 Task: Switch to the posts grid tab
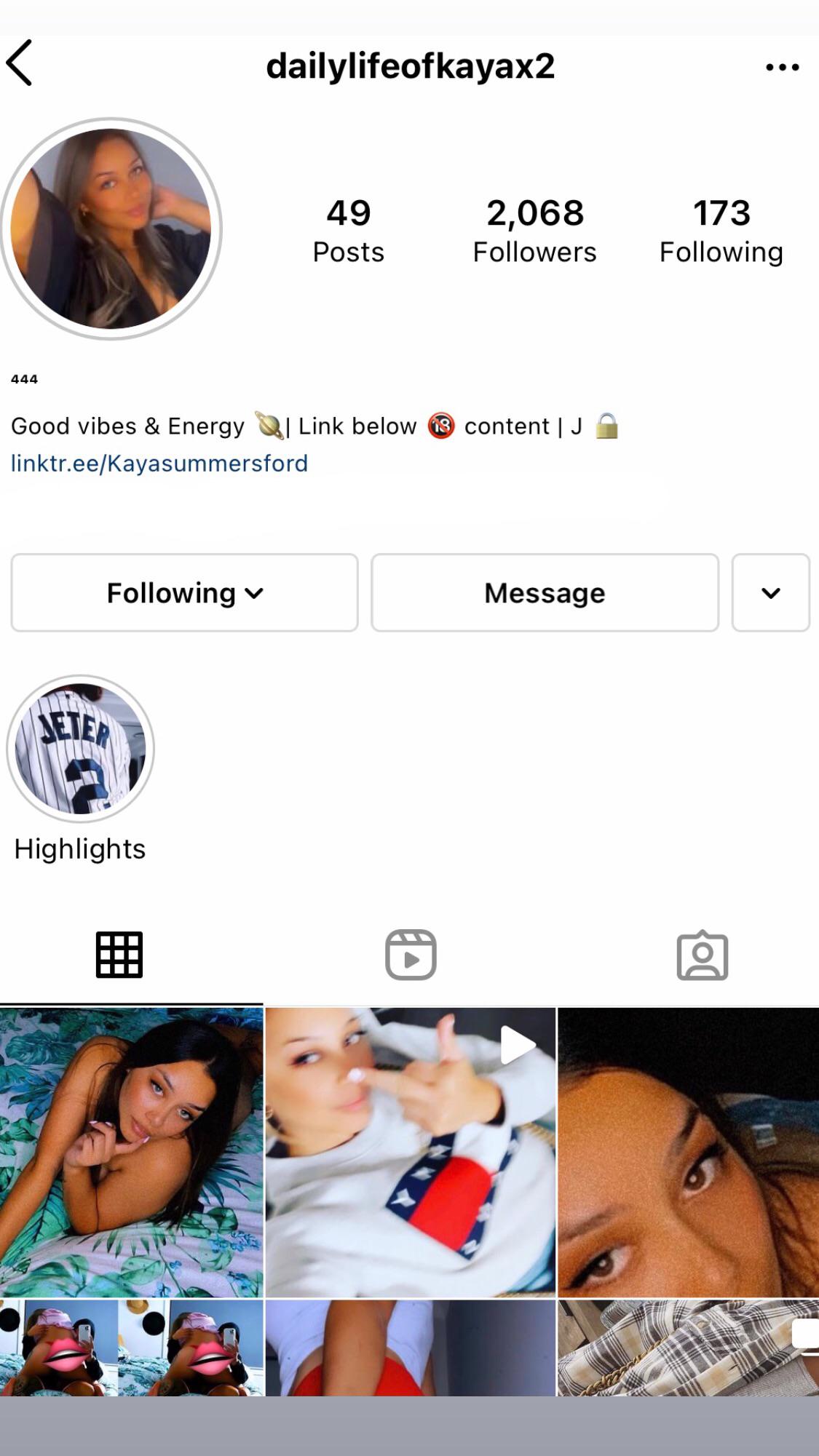(x=119, y=955)
